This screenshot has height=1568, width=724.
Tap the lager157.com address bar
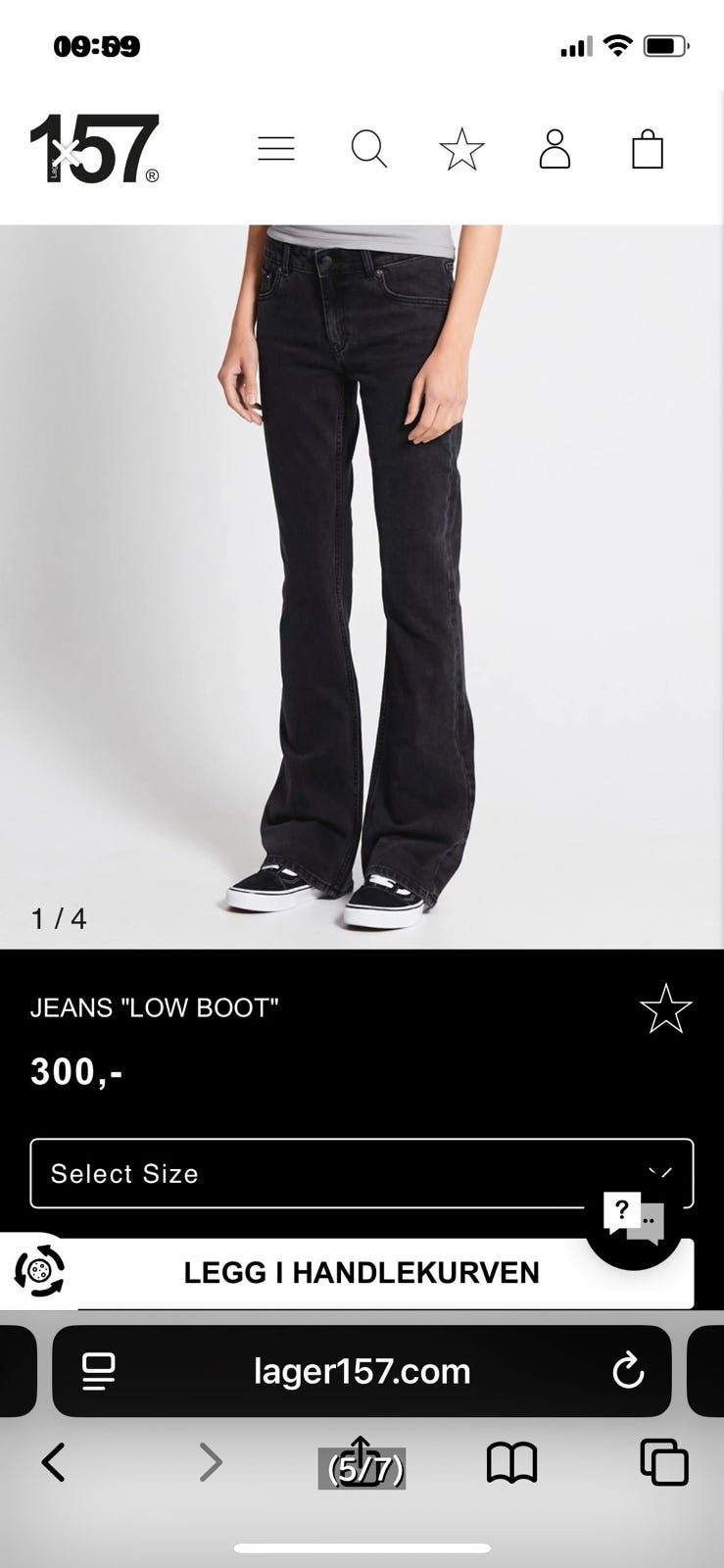(362, 1371)
